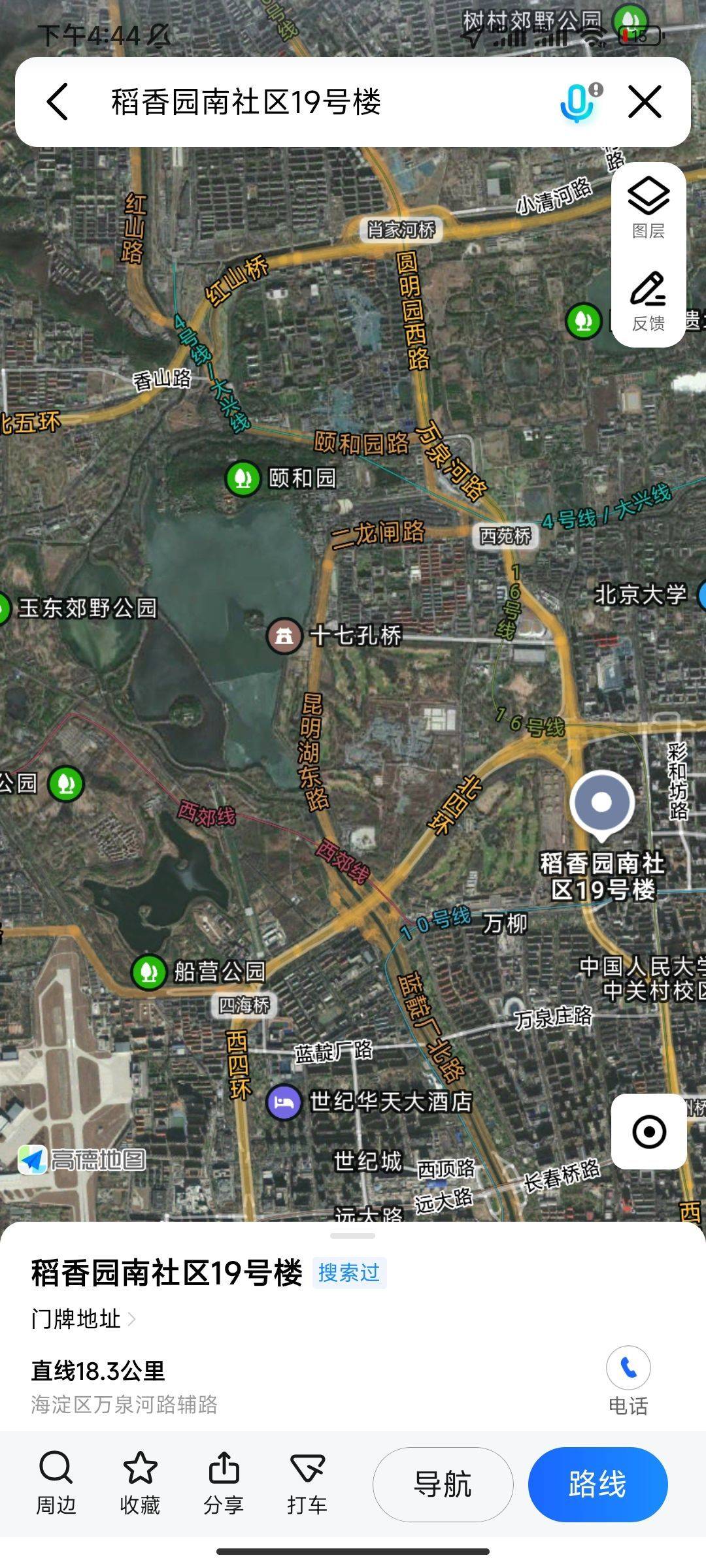Go back using the arrow icon
Image resolution: width=706 pixels, height=1568 pixels.
point(58,102)
